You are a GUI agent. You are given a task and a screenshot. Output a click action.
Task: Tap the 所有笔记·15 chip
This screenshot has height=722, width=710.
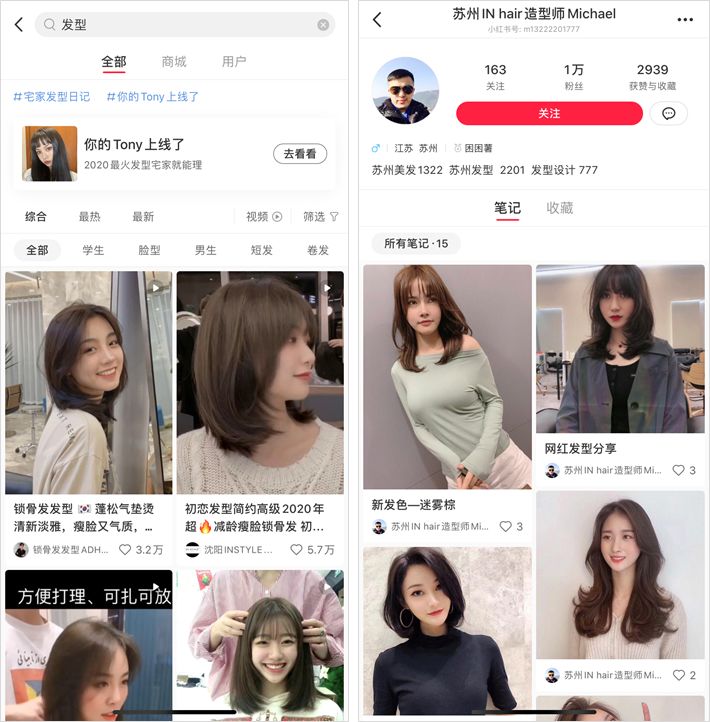[x=416, y=244]
